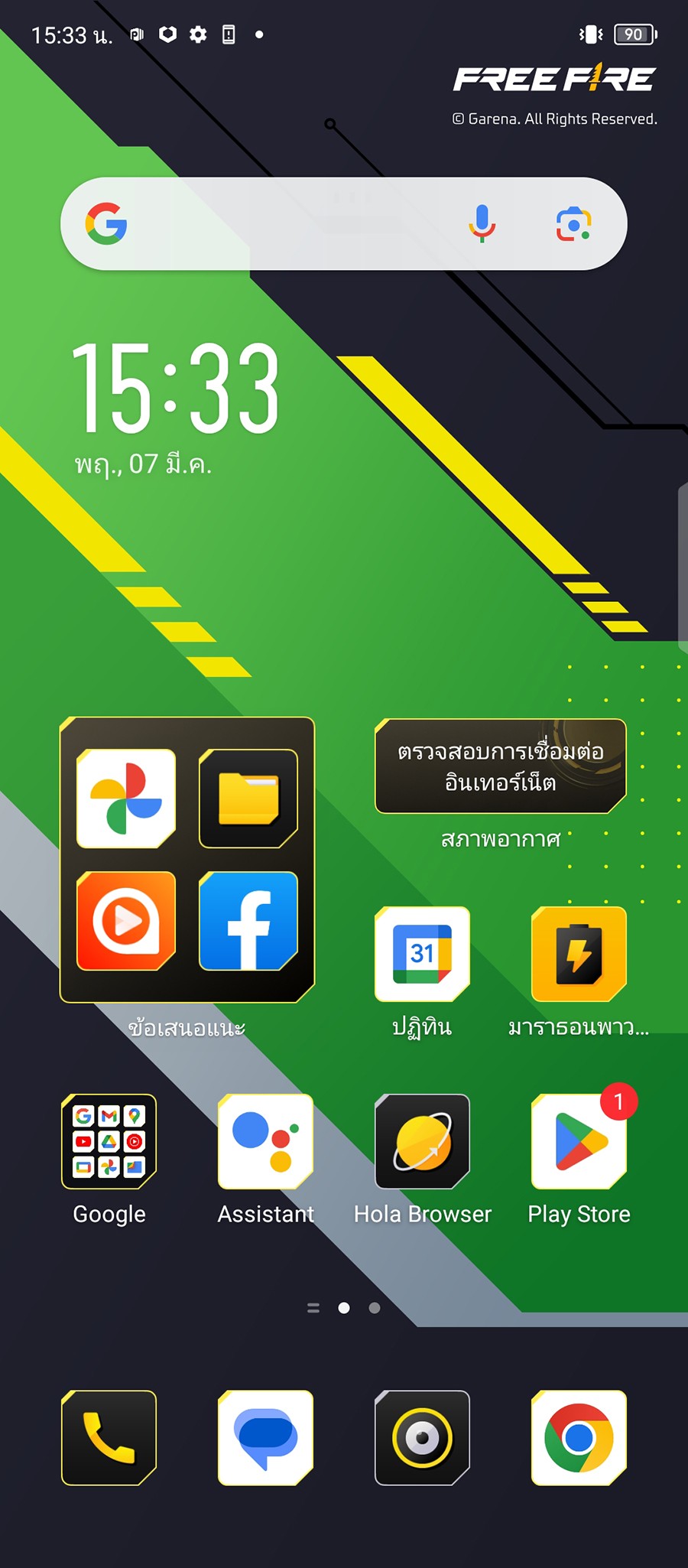Open Google Photos in the suggestions folder

click(126, 799)
